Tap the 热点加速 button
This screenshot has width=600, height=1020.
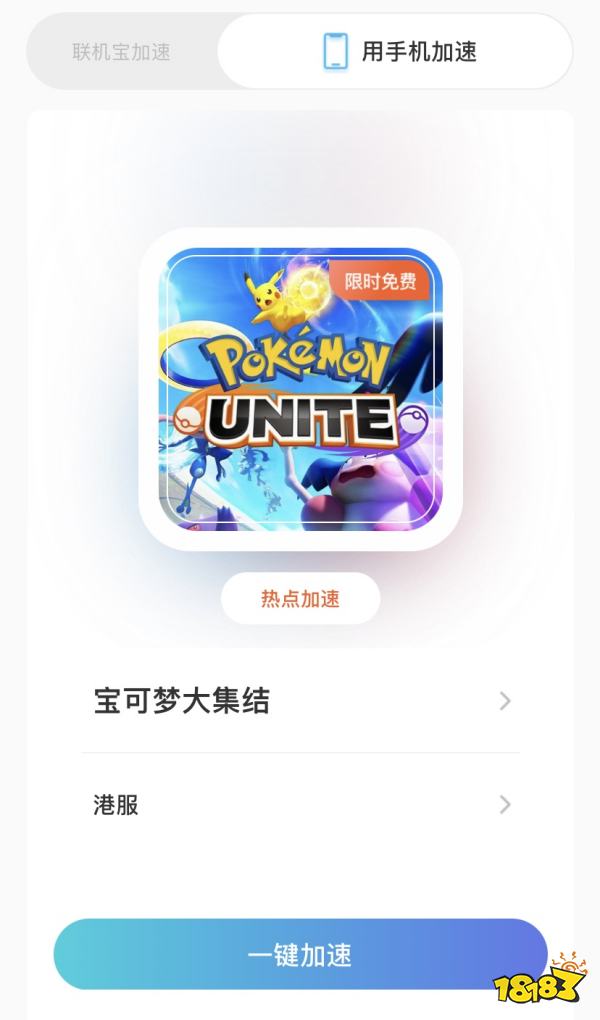[300, 599]
